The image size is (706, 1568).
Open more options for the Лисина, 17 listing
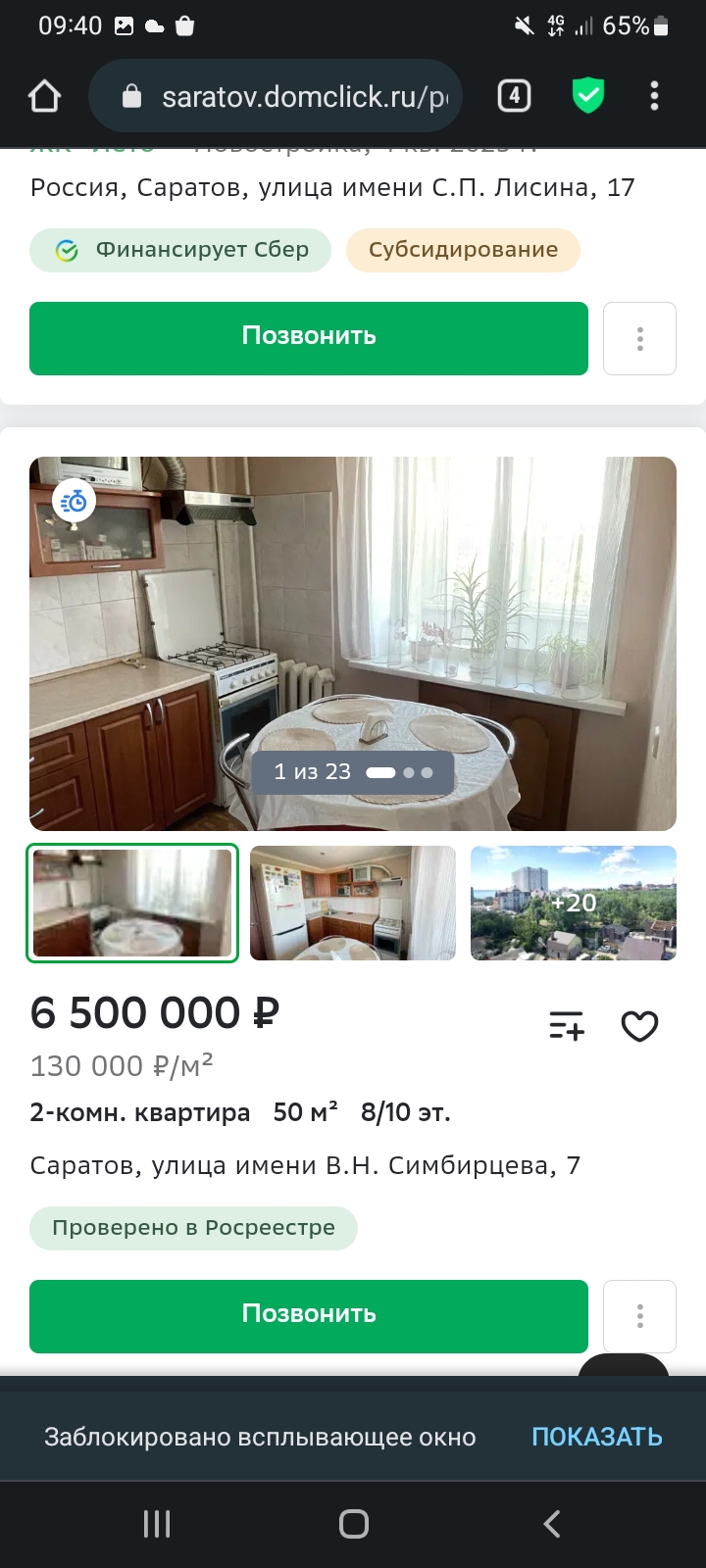pos(639,339)
